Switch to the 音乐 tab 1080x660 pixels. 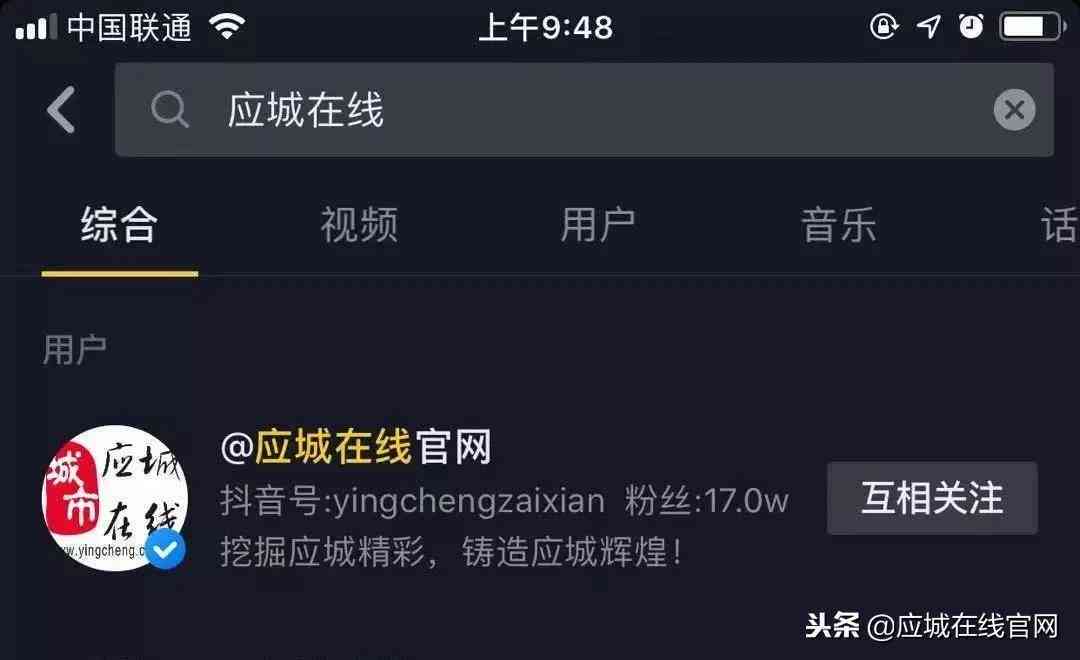(x=838, y=225)
